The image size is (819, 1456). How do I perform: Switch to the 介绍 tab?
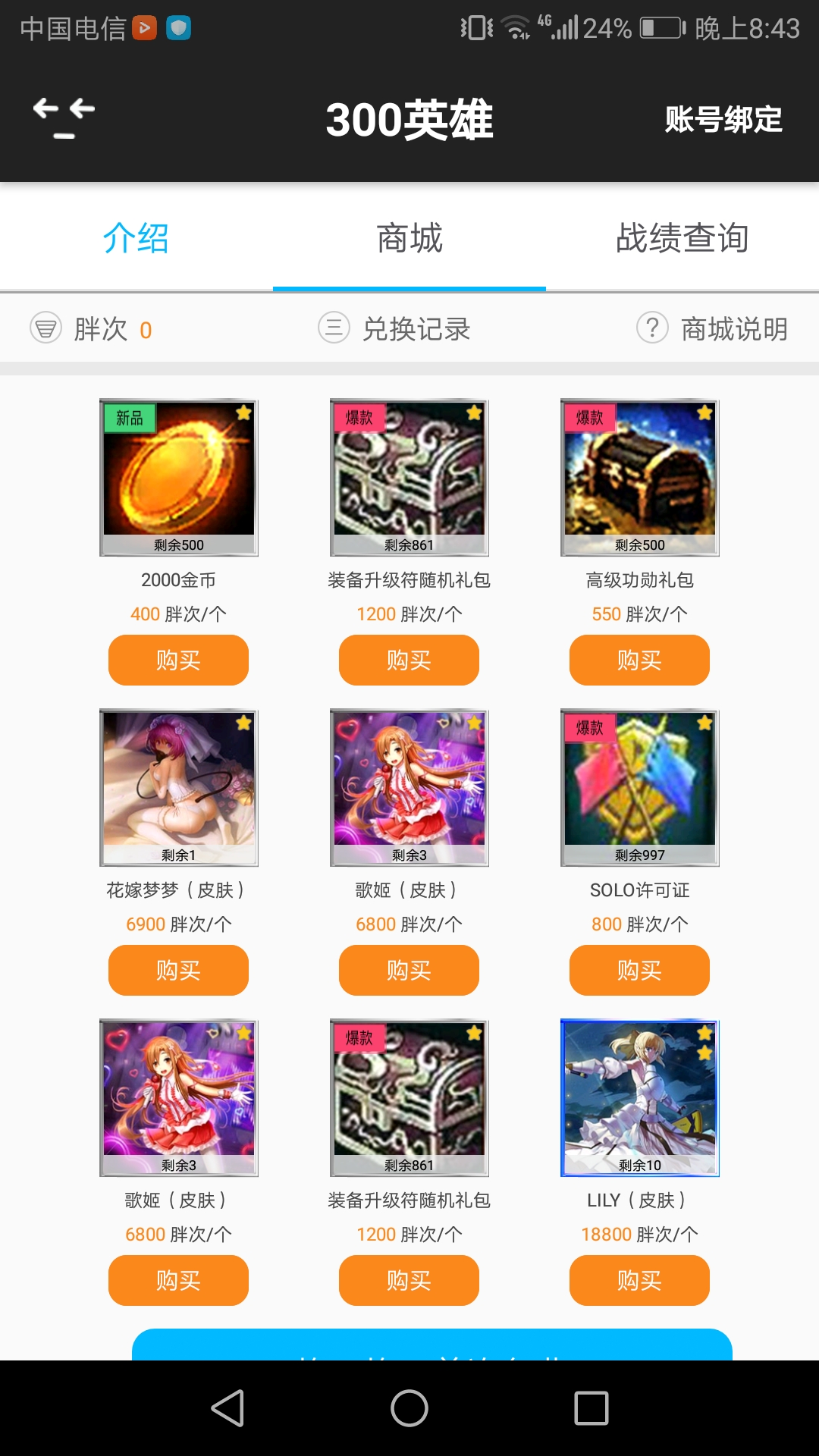pos(136,238)
